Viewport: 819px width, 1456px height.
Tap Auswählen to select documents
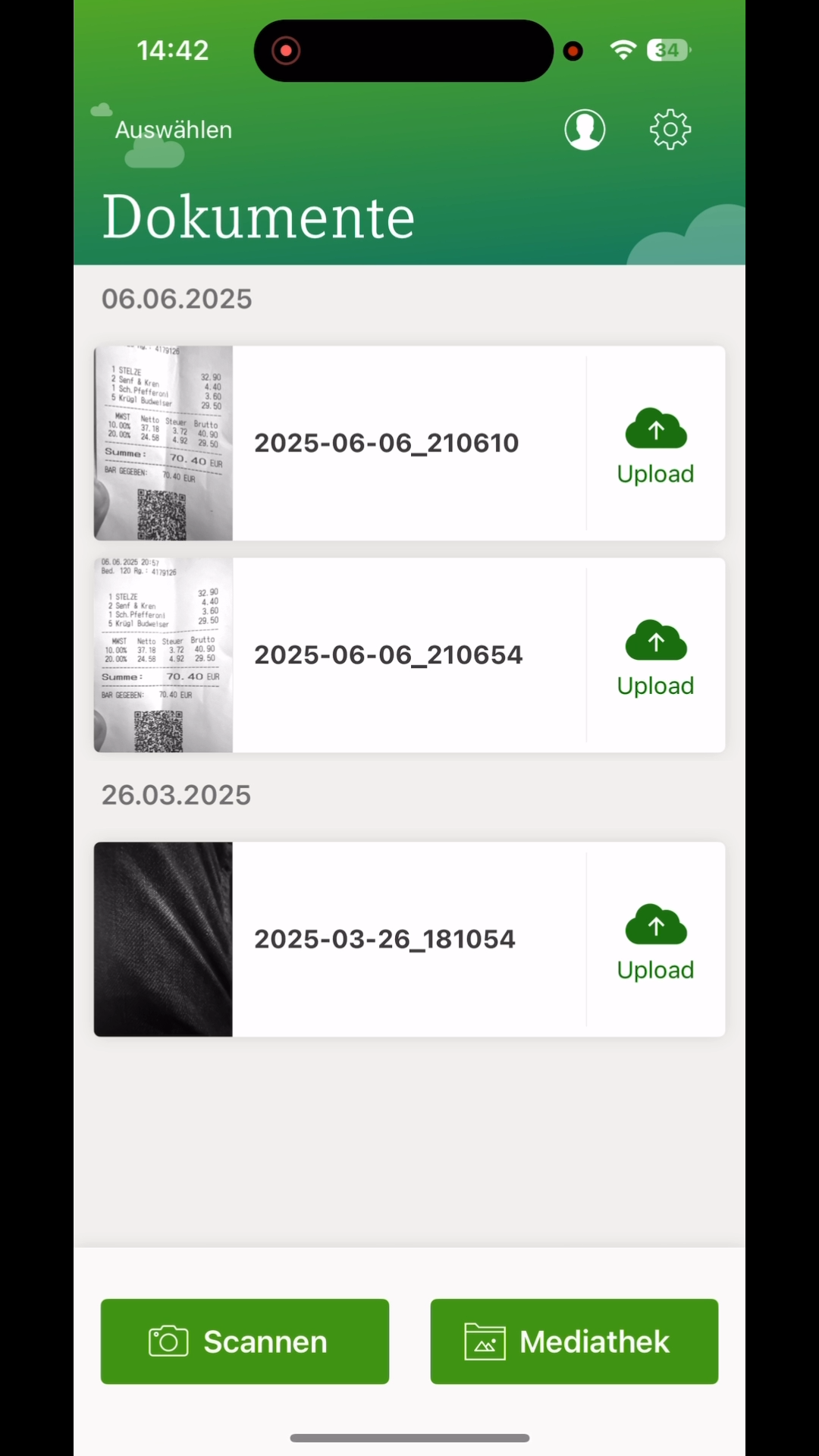click(x=173, y=130)
